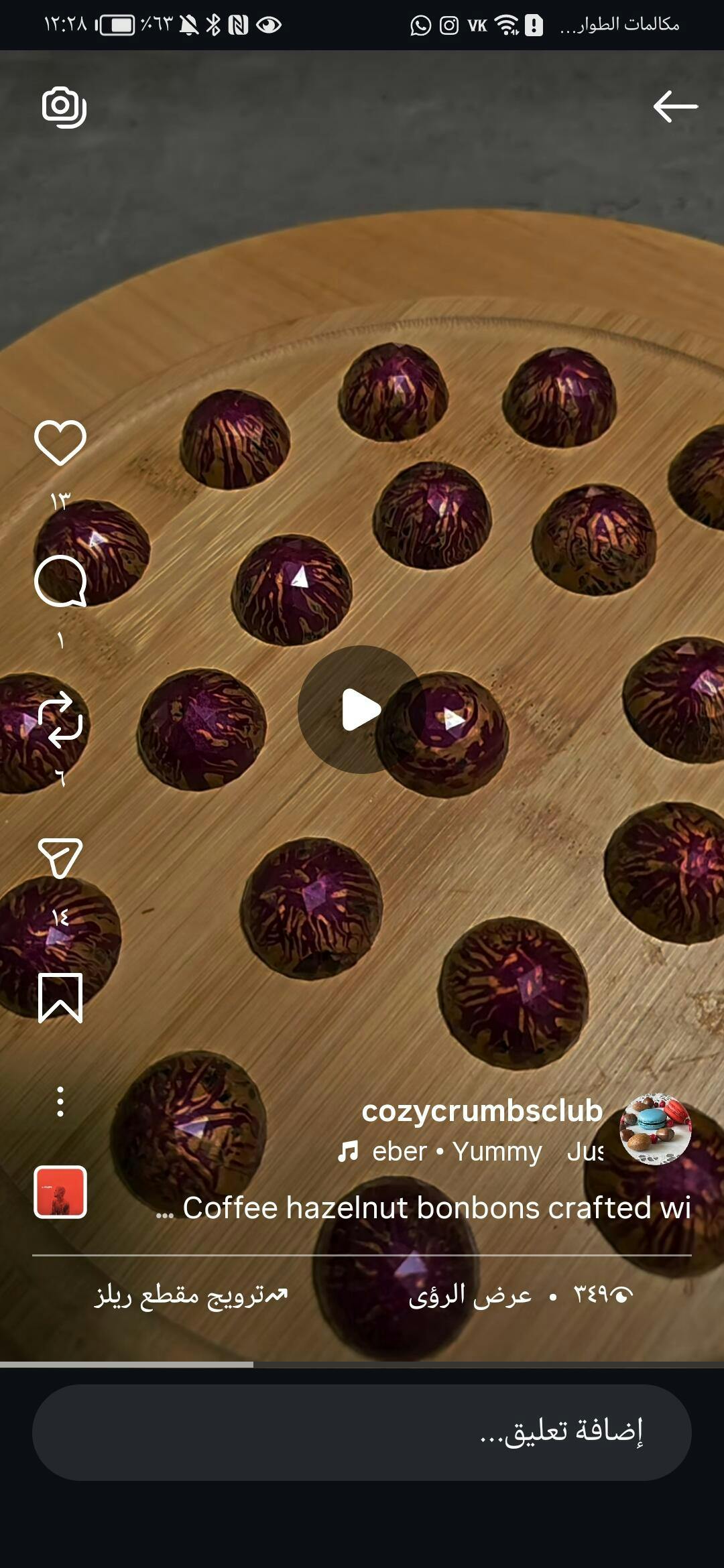The height and width of the screenshot is (1568, 724).
Task: Save the reel with the bookmark icon
Action: tap(60, 998)
